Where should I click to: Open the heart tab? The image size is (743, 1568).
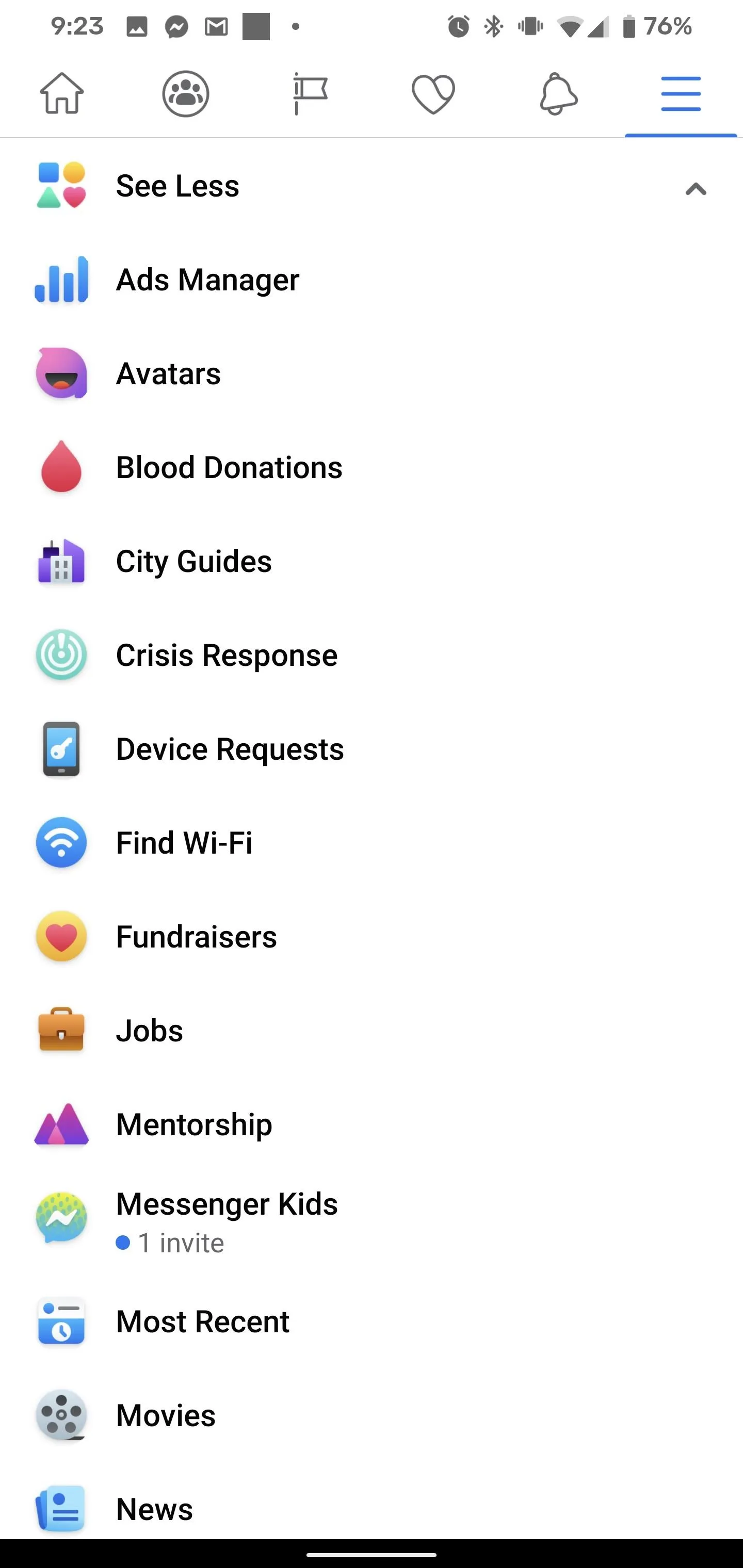[x=433, y=94]
